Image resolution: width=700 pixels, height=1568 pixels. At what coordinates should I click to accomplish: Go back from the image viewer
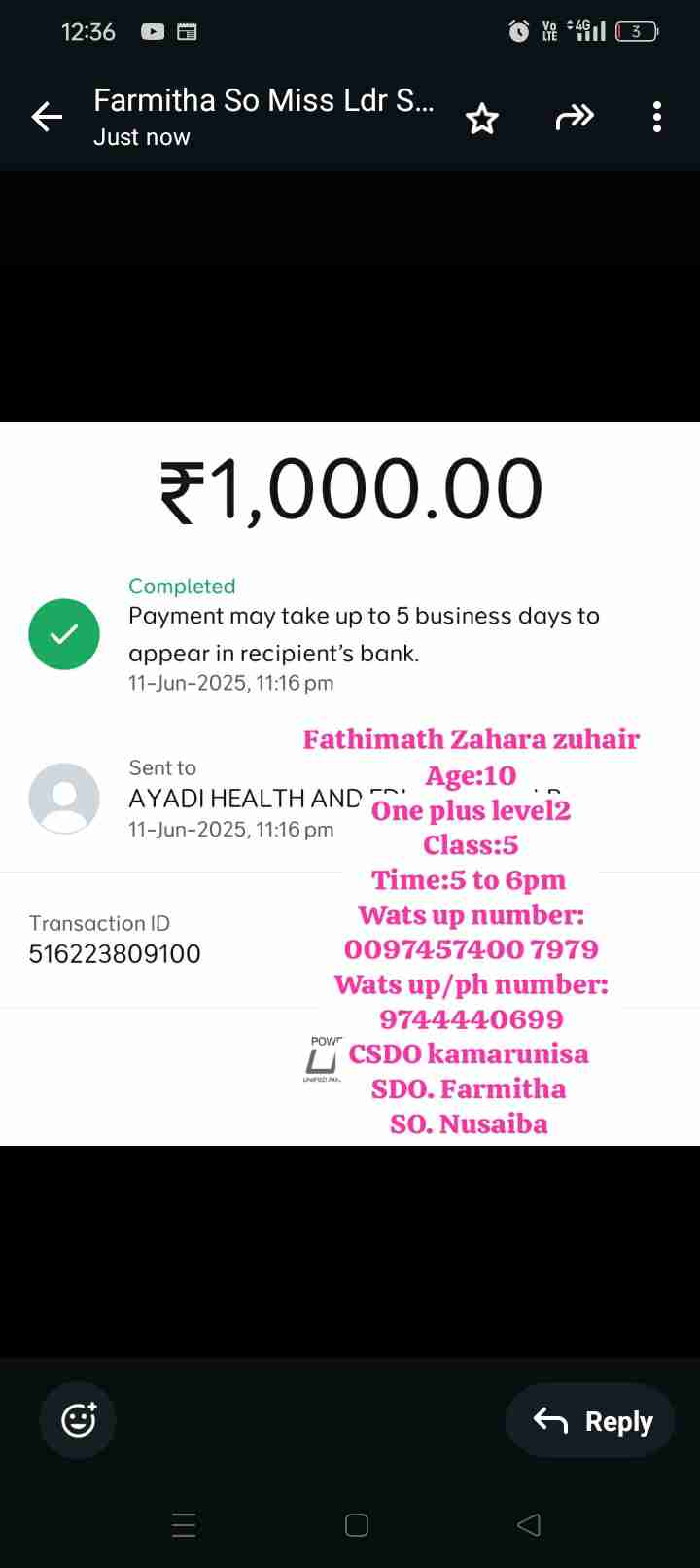[x=46, y=118]
